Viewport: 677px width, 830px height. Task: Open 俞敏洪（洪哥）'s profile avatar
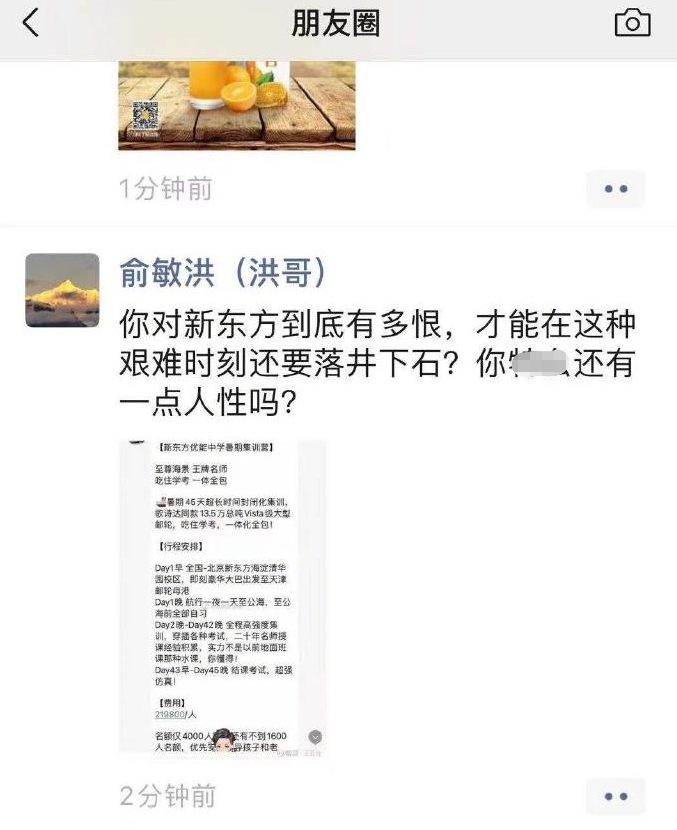(62, 290)
